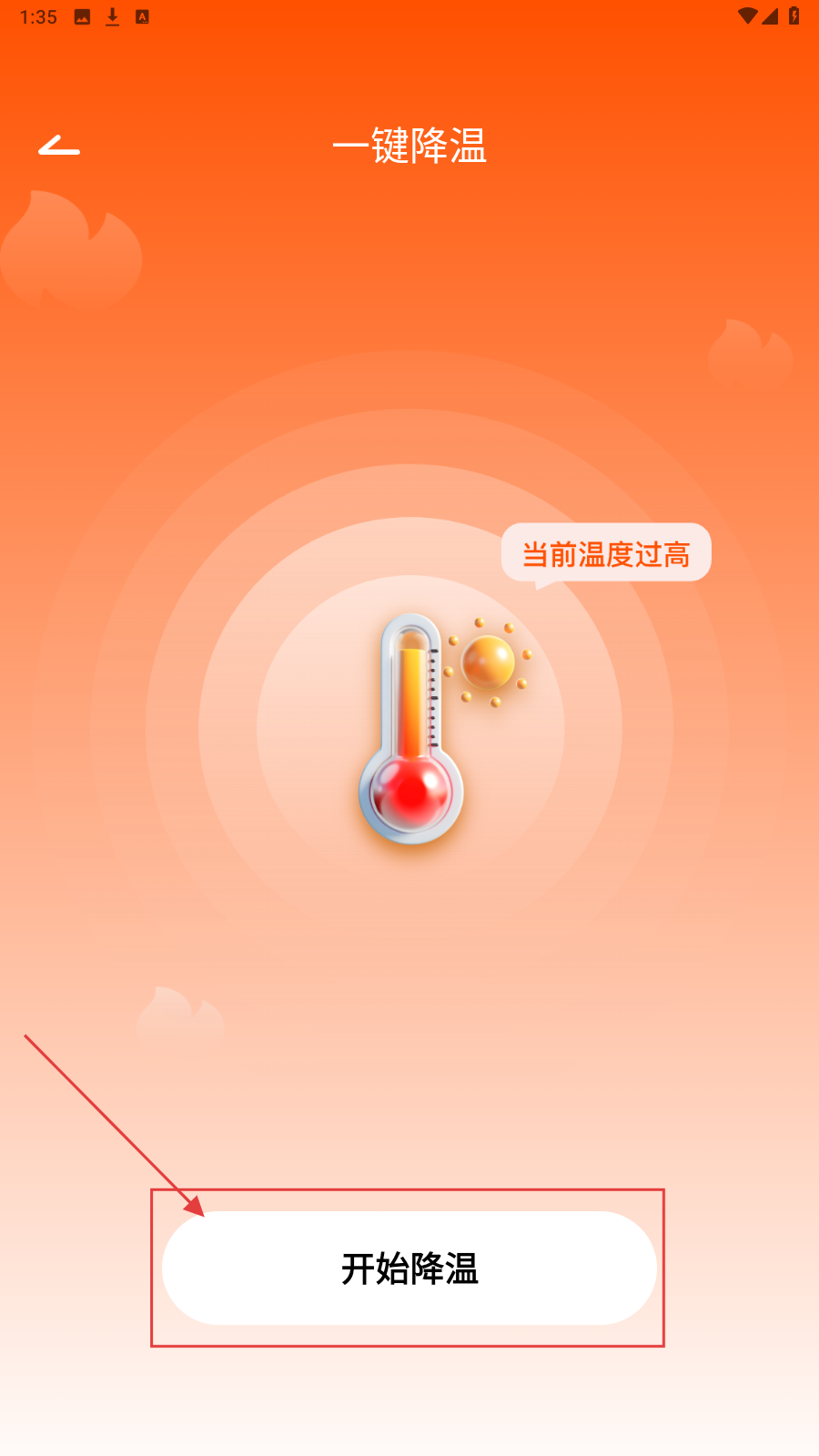Tap the 开始降温 button
Image resolution: width=819 pixels, height=1456 pixels.
pyautogui.click(x=409, y=1268)
